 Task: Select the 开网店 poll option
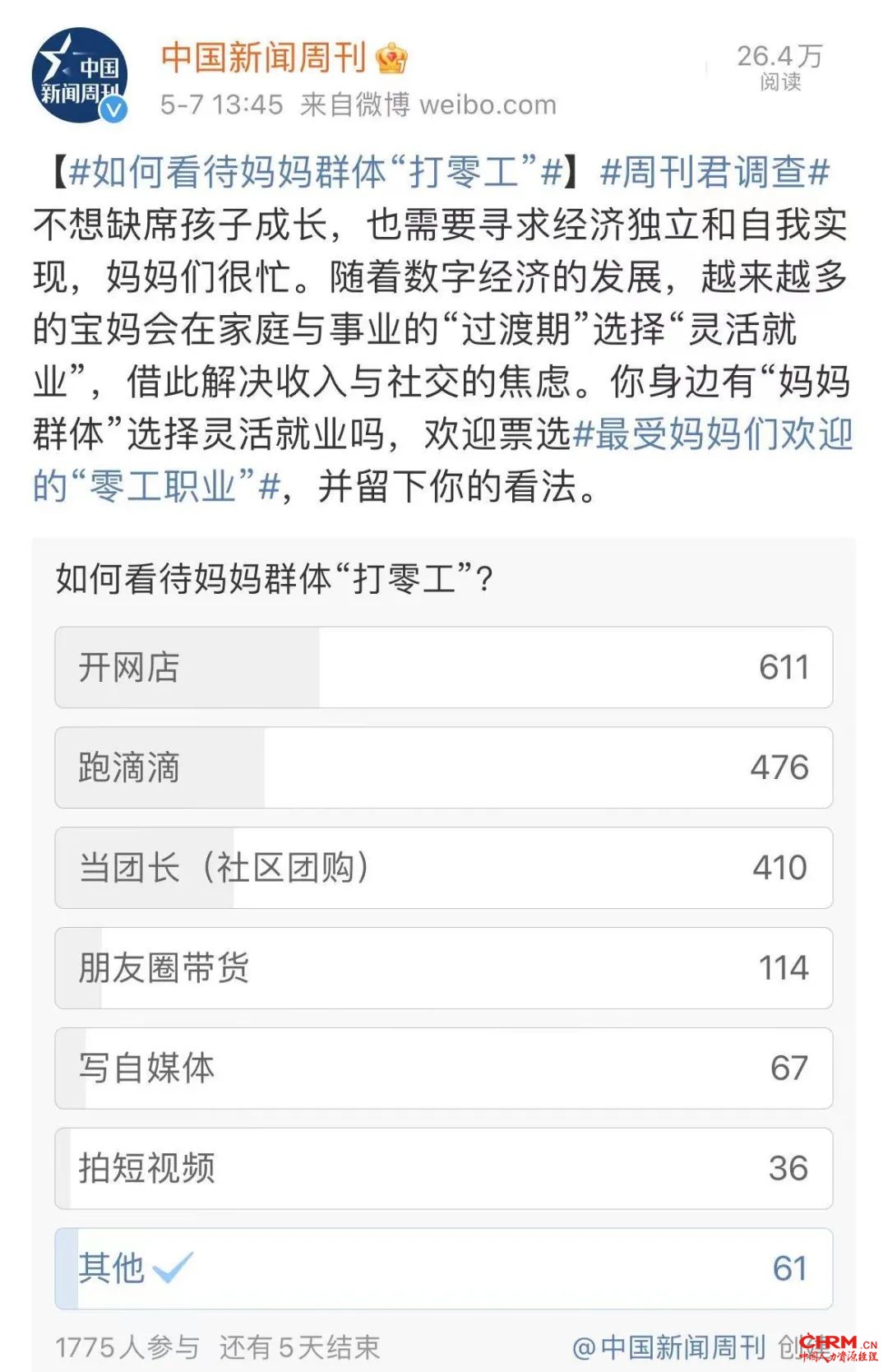click(x=443, y=667)
